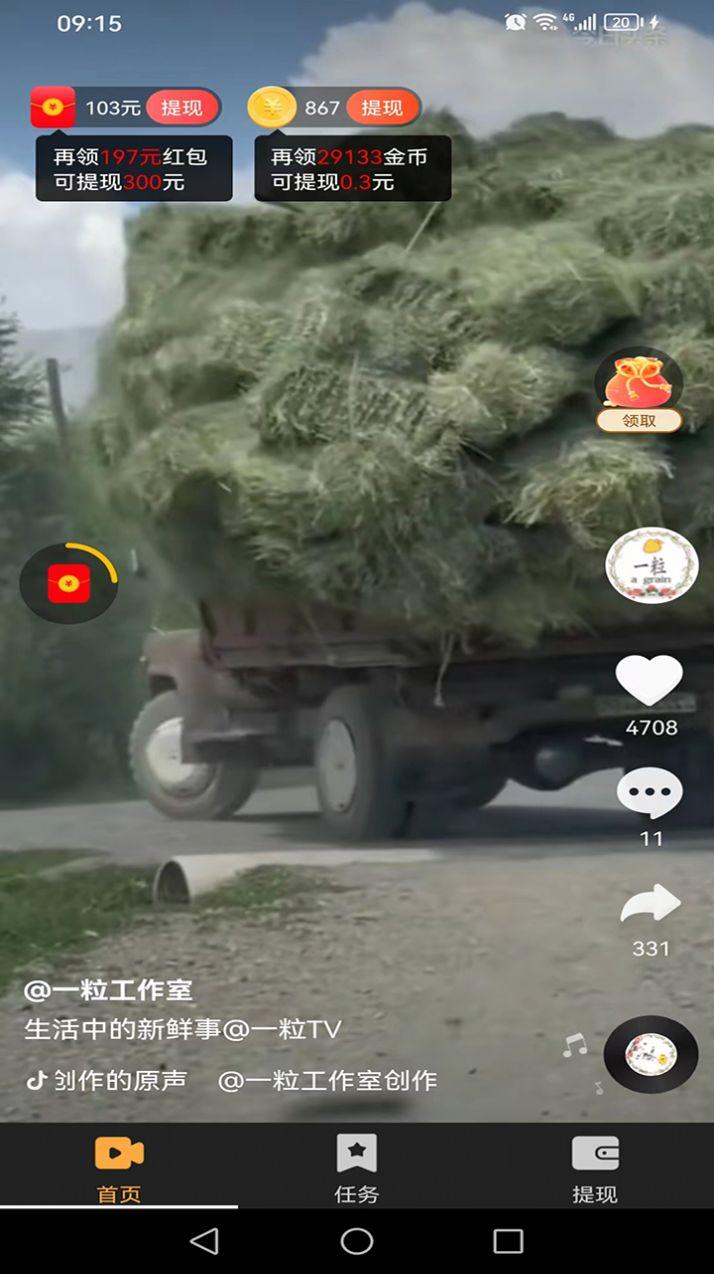Share this video
This screenshot has height=1274, width=714.
point(650,905)
